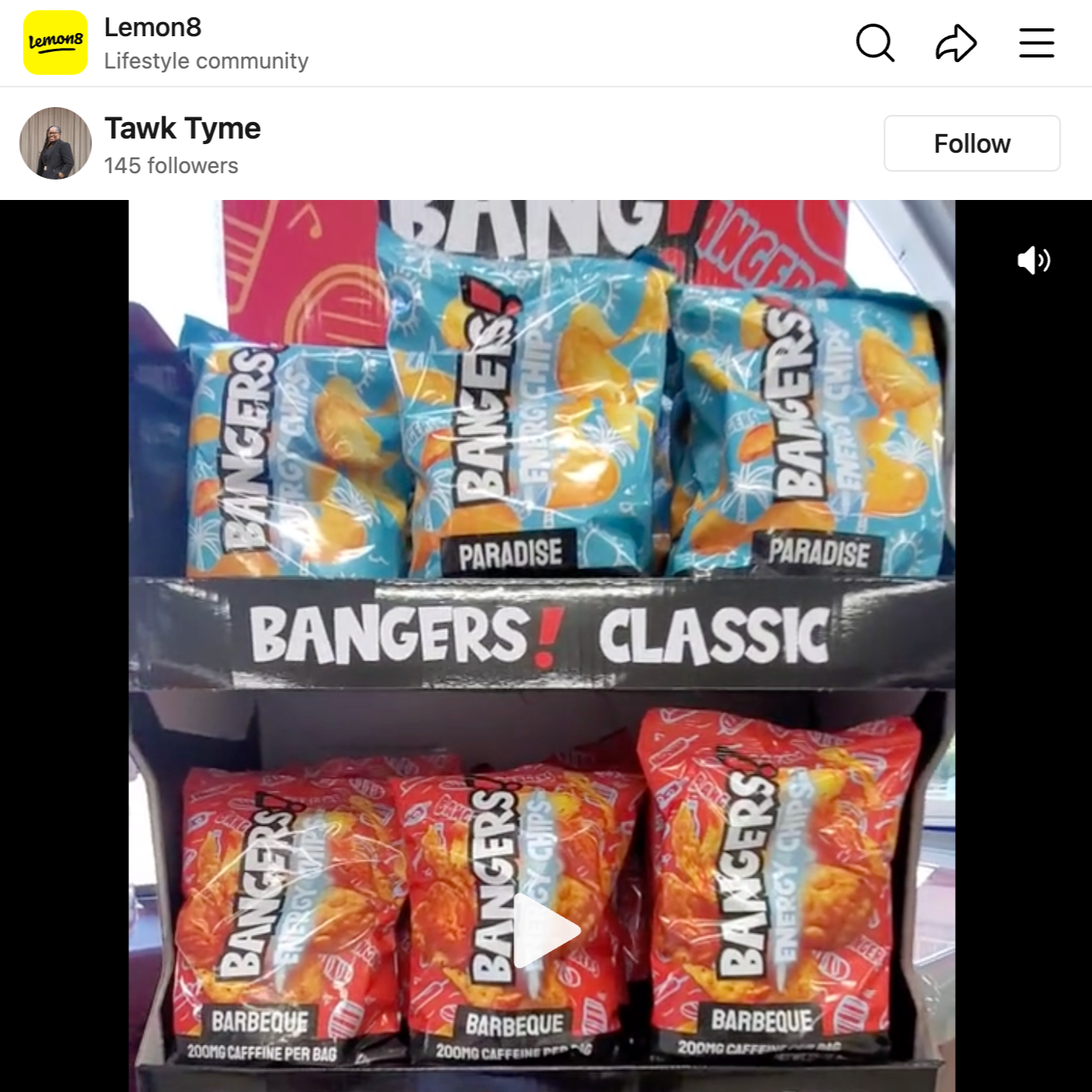The image size is (1092, 1092).
Task: Open the hamburger menu
Action: (x=1036, y=43)
